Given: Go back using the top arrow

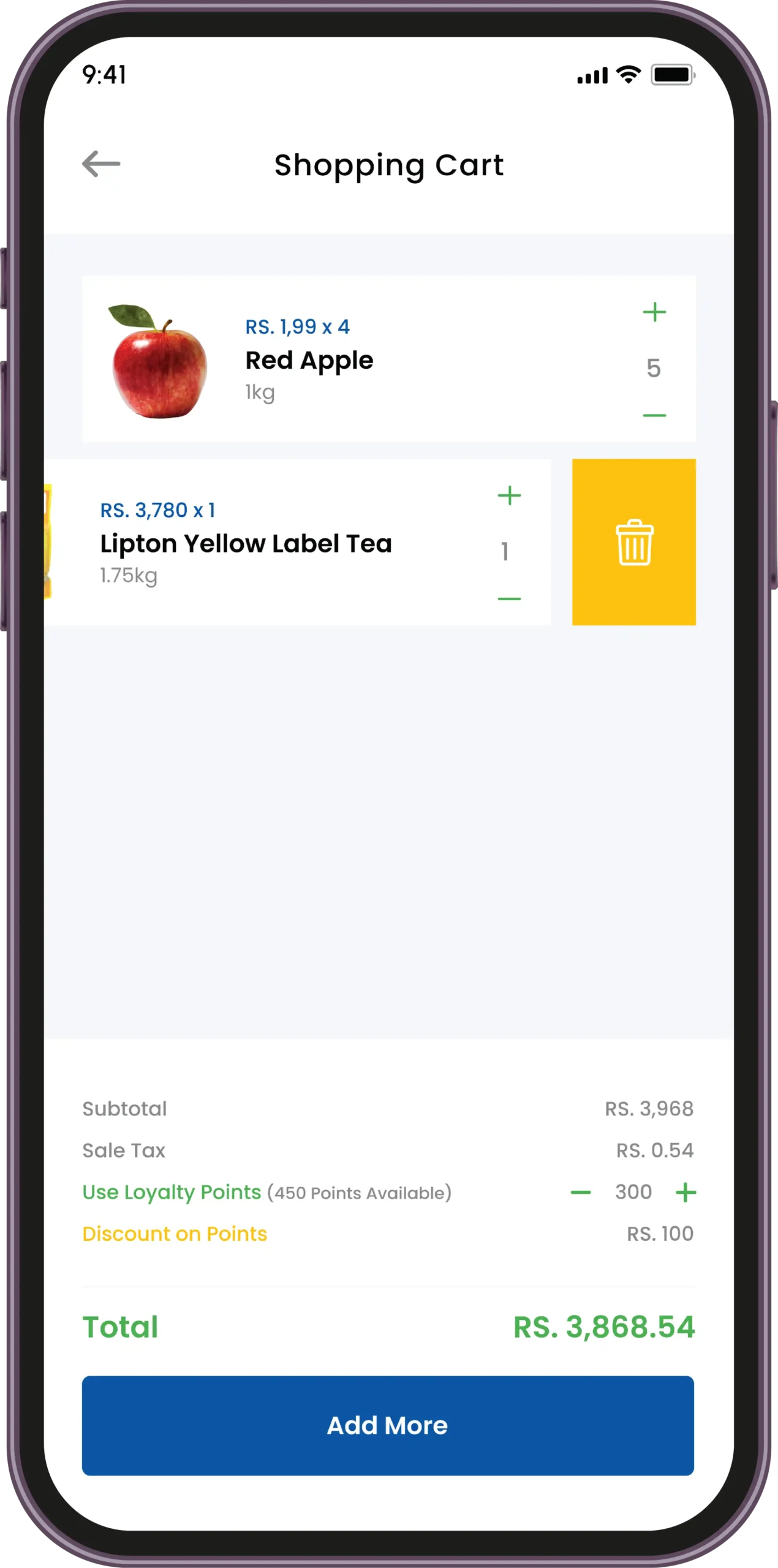Looking at the screenshot, I should [x=101, y=164].
